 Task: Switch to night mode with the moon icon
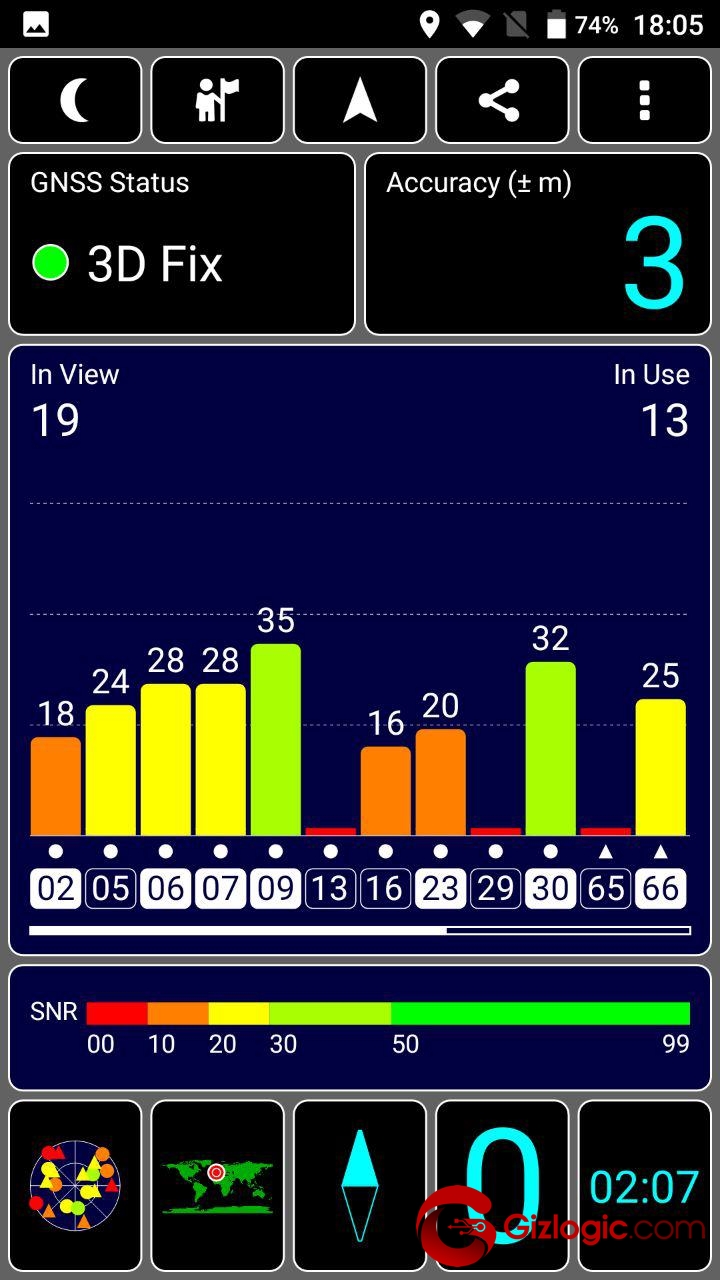pos(75,101)
